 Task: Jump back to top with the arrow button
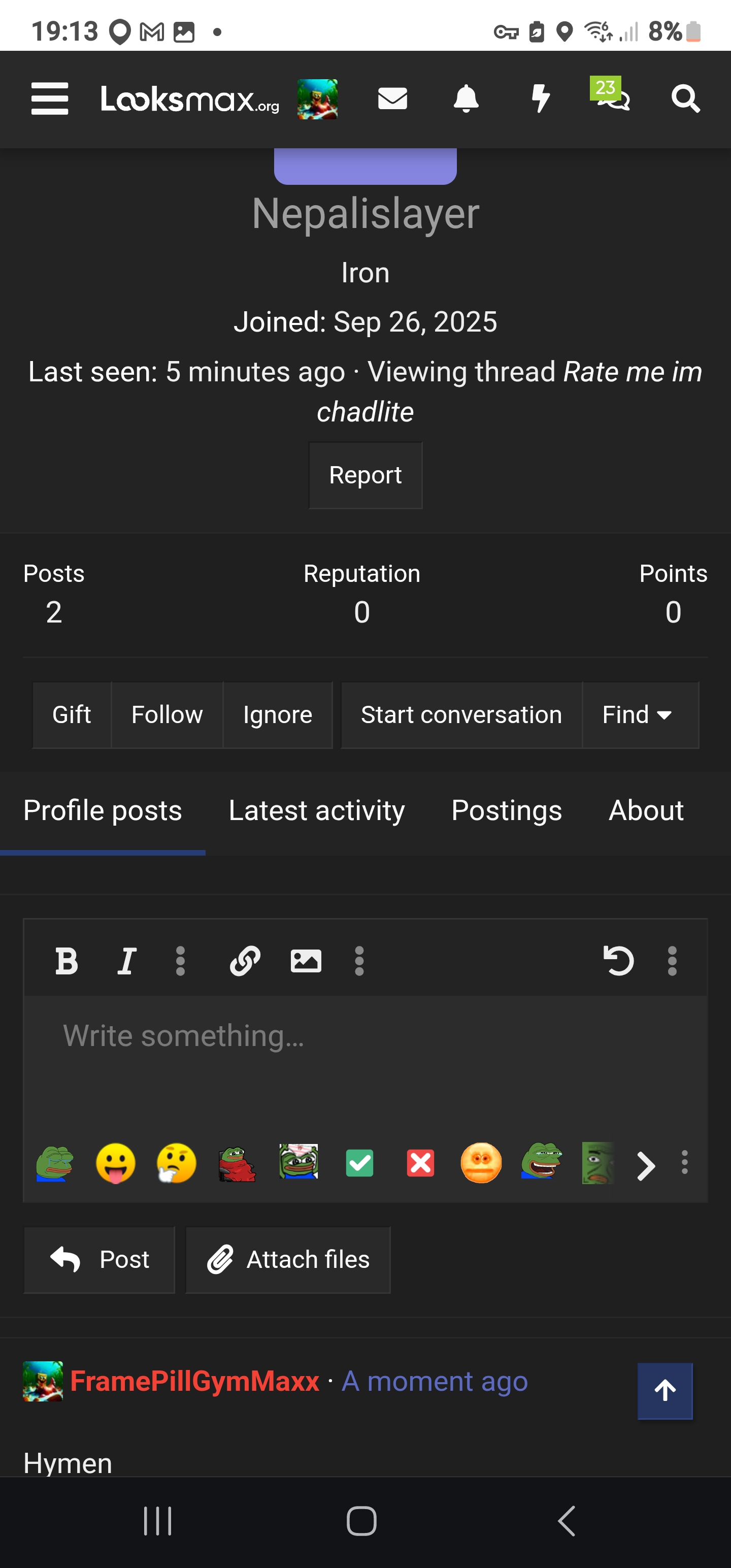click(x=664, y=1391)
